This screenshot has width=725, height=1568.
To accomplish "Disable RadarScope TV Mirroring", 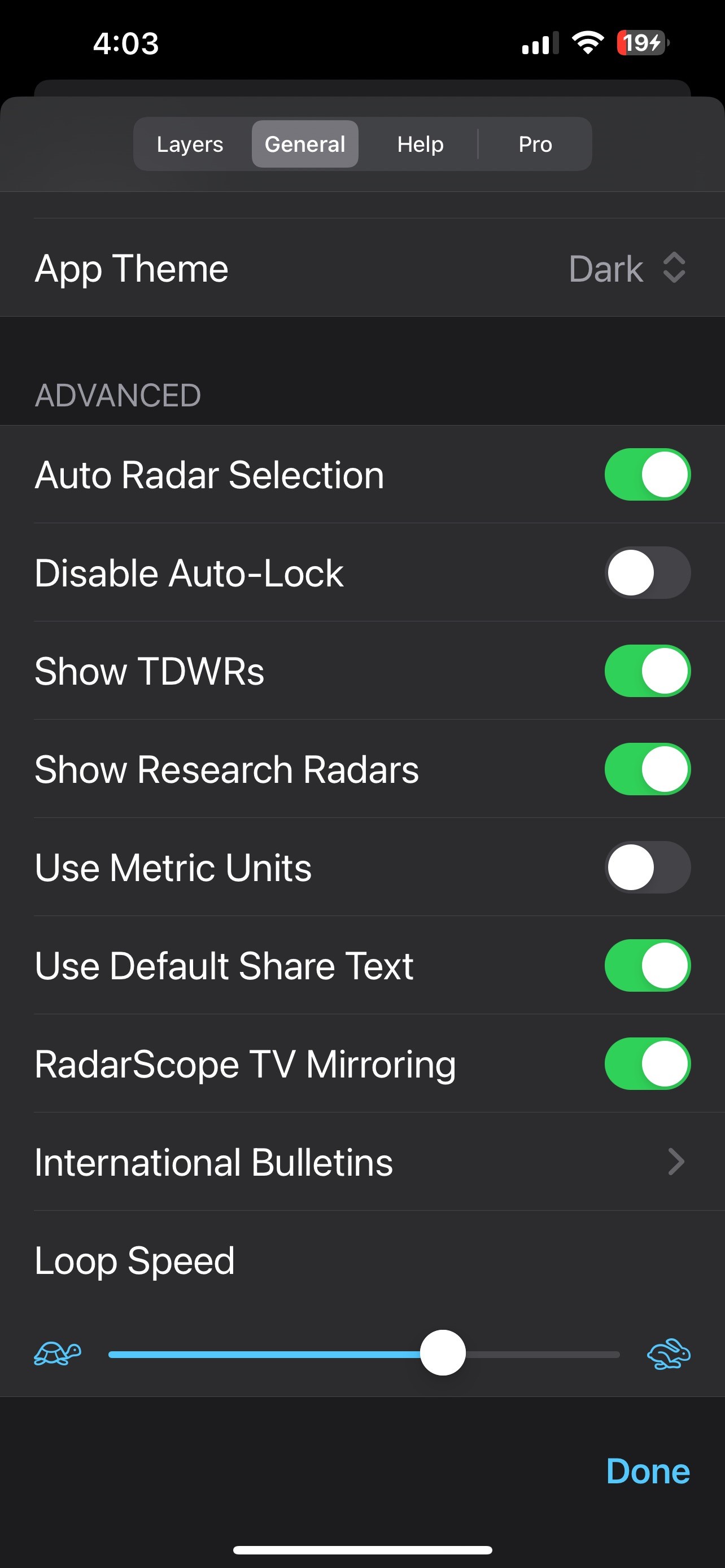I will [x=647, y=1063].
